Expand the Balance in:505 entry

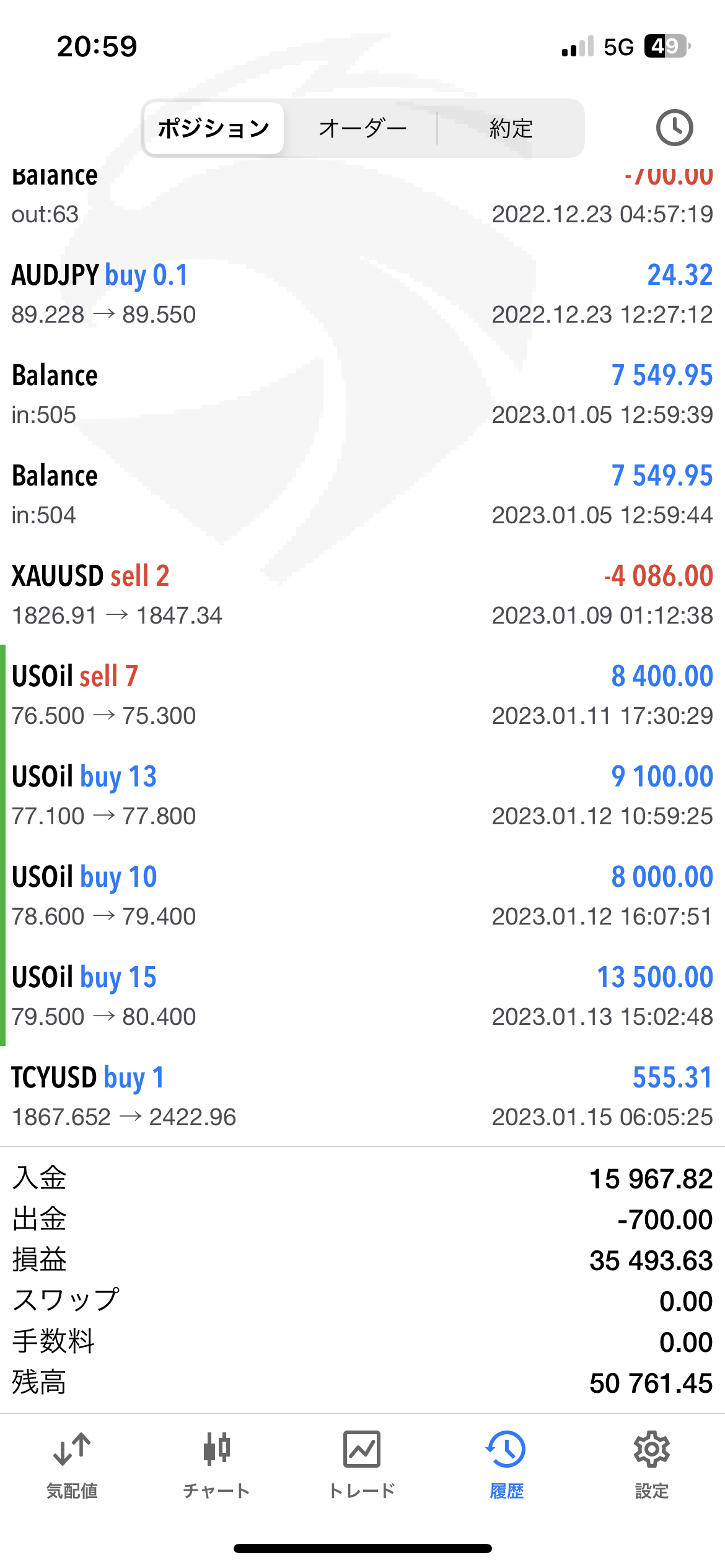pos(362,394)
